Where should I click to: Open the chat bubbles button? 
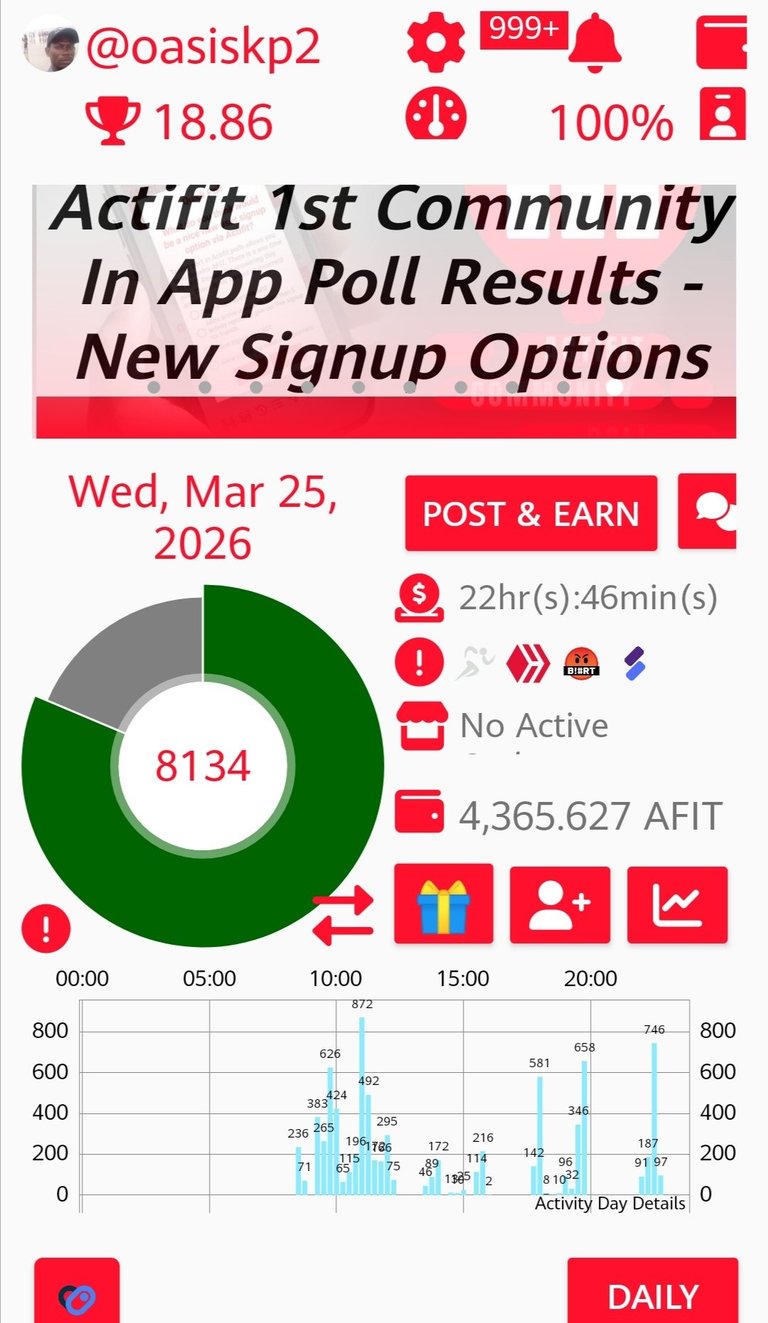tap(708, 512)
